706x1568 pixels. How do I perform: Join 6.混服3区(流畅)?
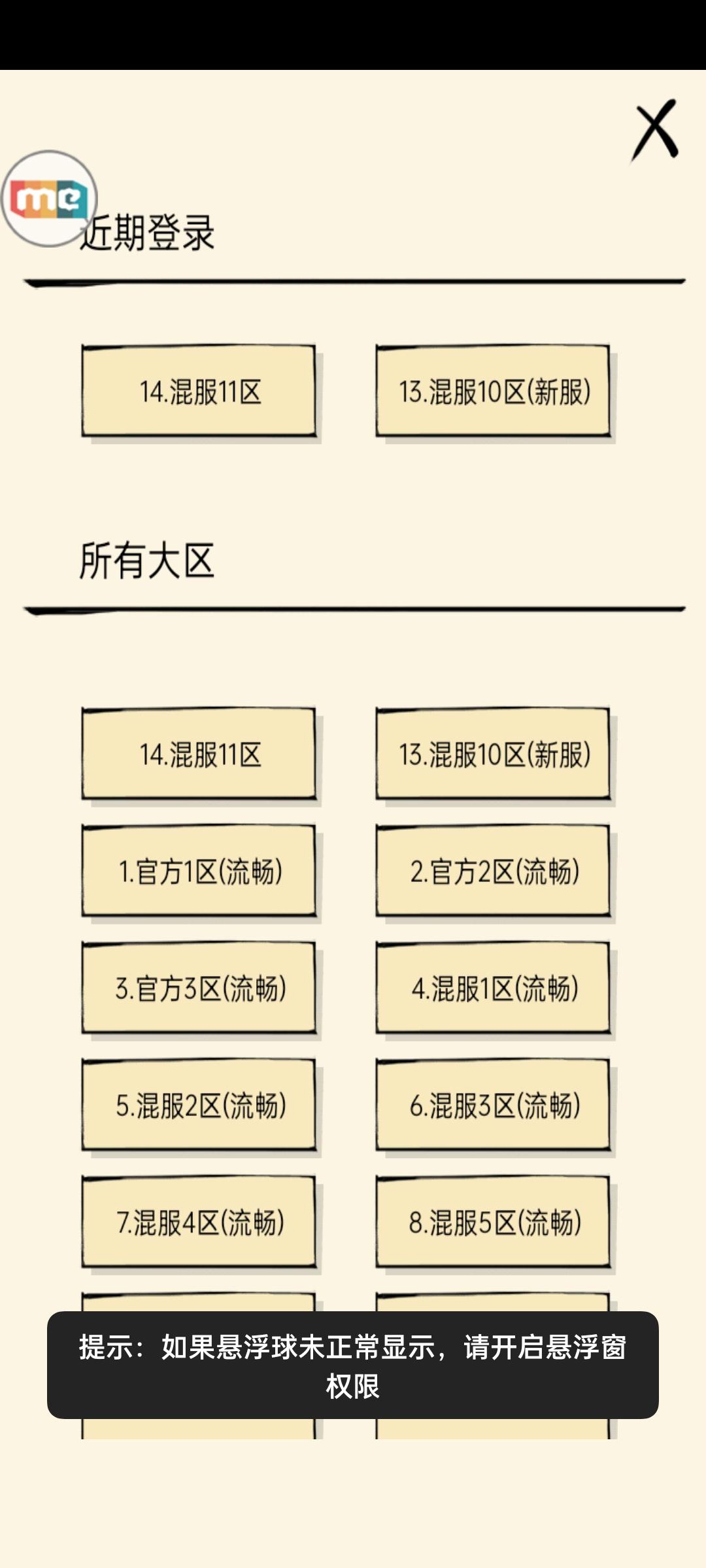point(494,1106)
